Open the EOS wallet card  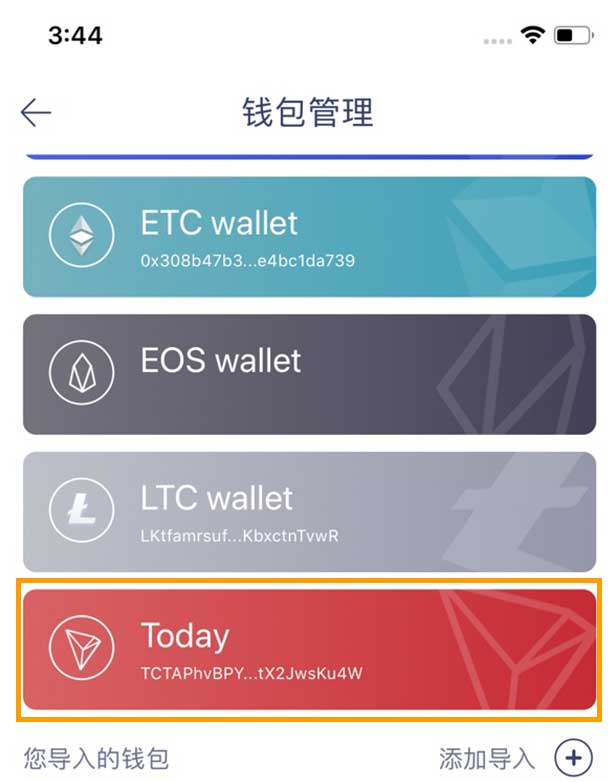click(x=308, y=373)
